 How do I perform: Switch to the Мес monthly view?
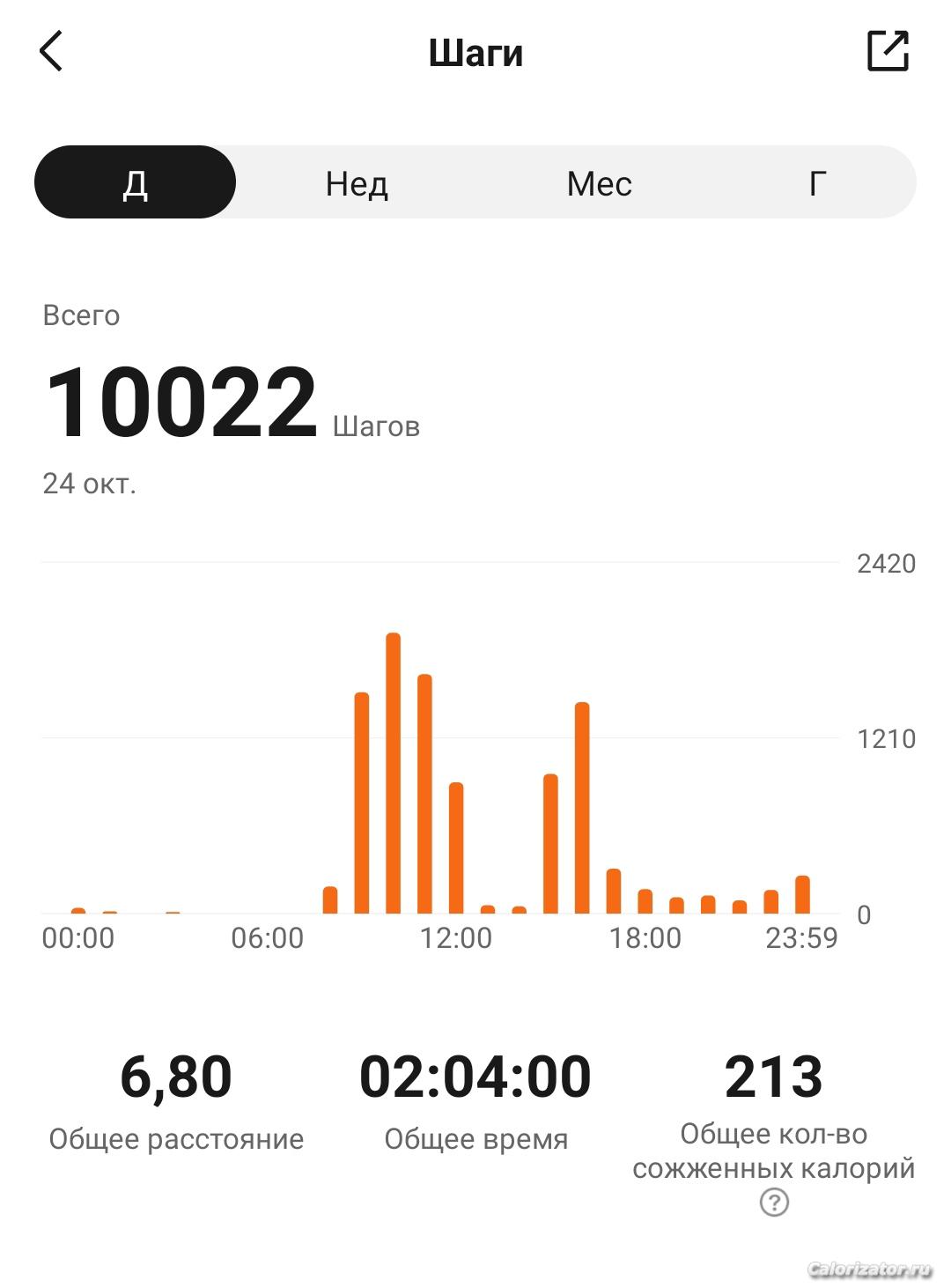click(x=599, y=183)
